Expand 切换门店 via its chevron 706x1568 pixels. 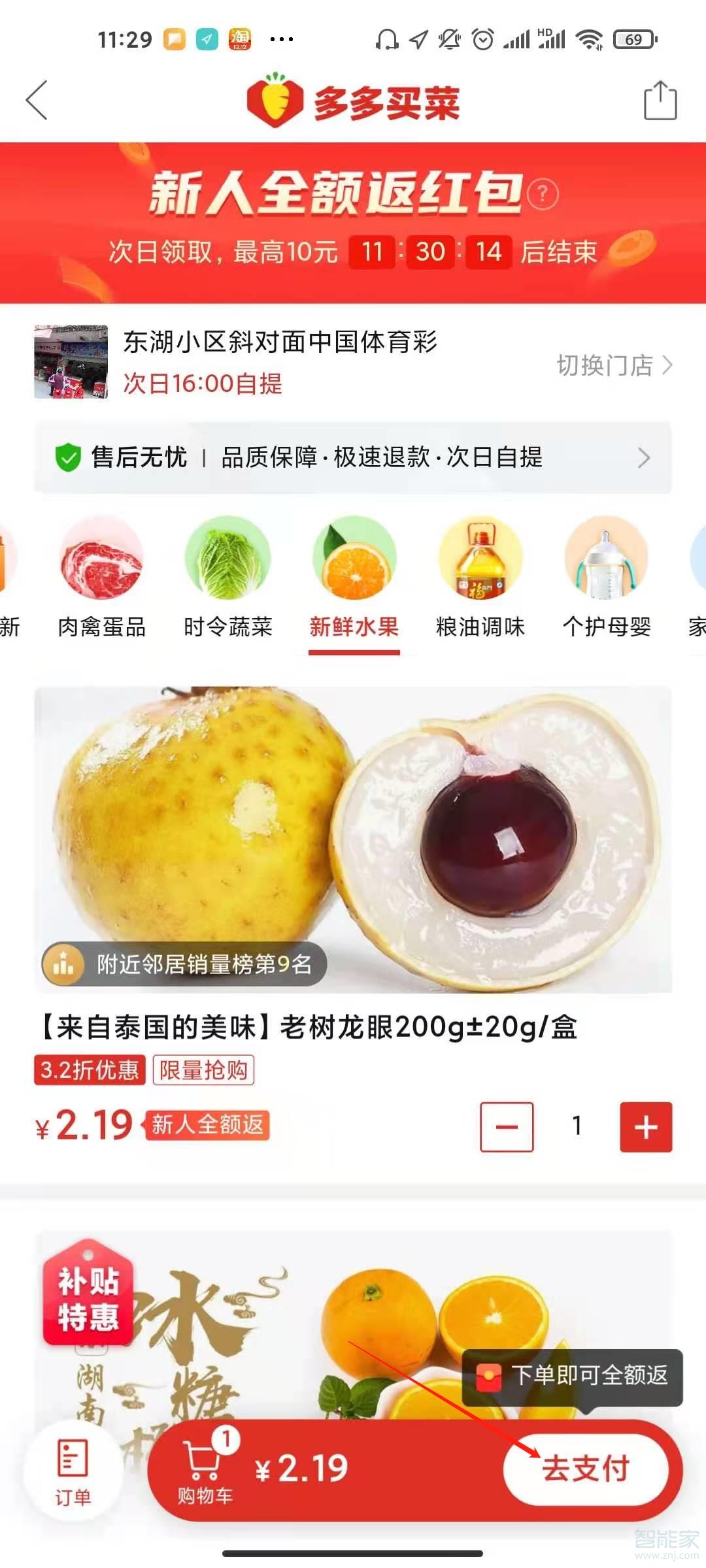coord(670,366)
